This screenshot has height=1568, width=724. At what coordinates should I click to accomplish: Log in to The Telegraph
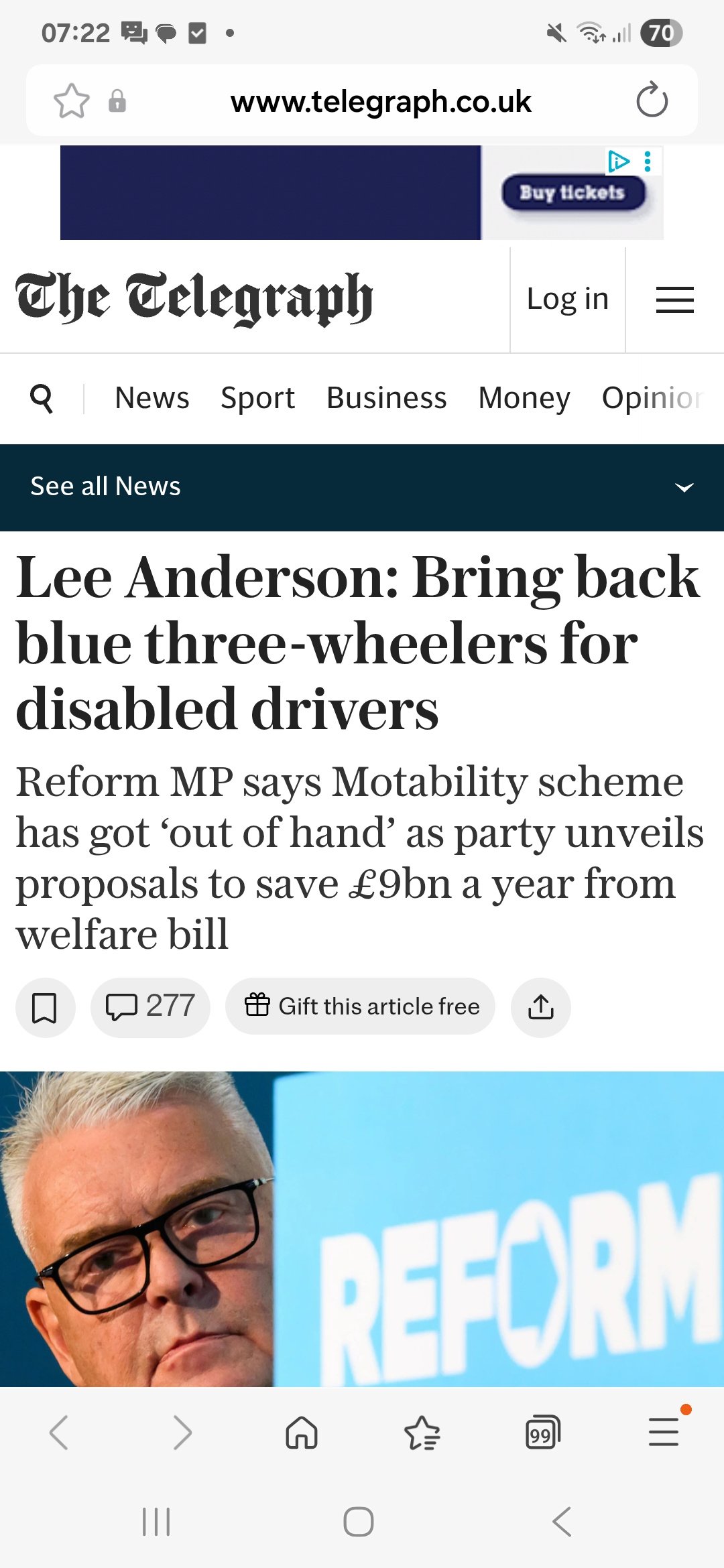tap(567, 299)
